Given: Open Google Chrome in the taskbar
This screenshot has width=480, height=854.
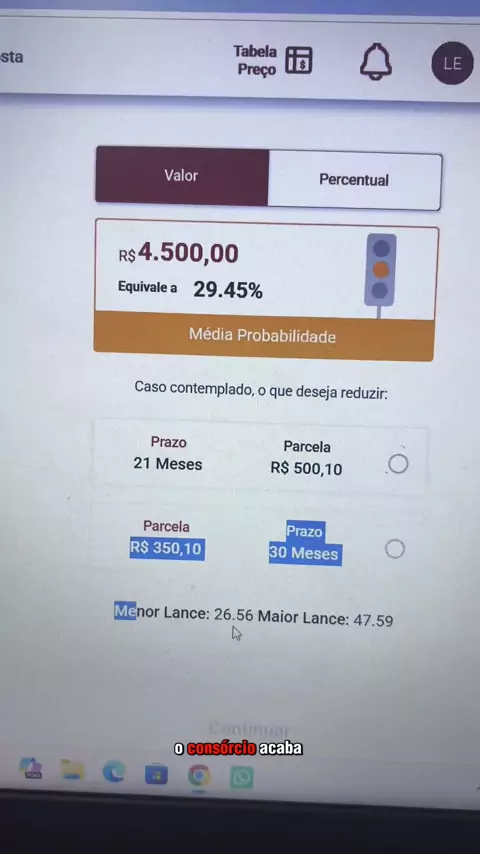Looking at the screenshot, I should (199, 775).
